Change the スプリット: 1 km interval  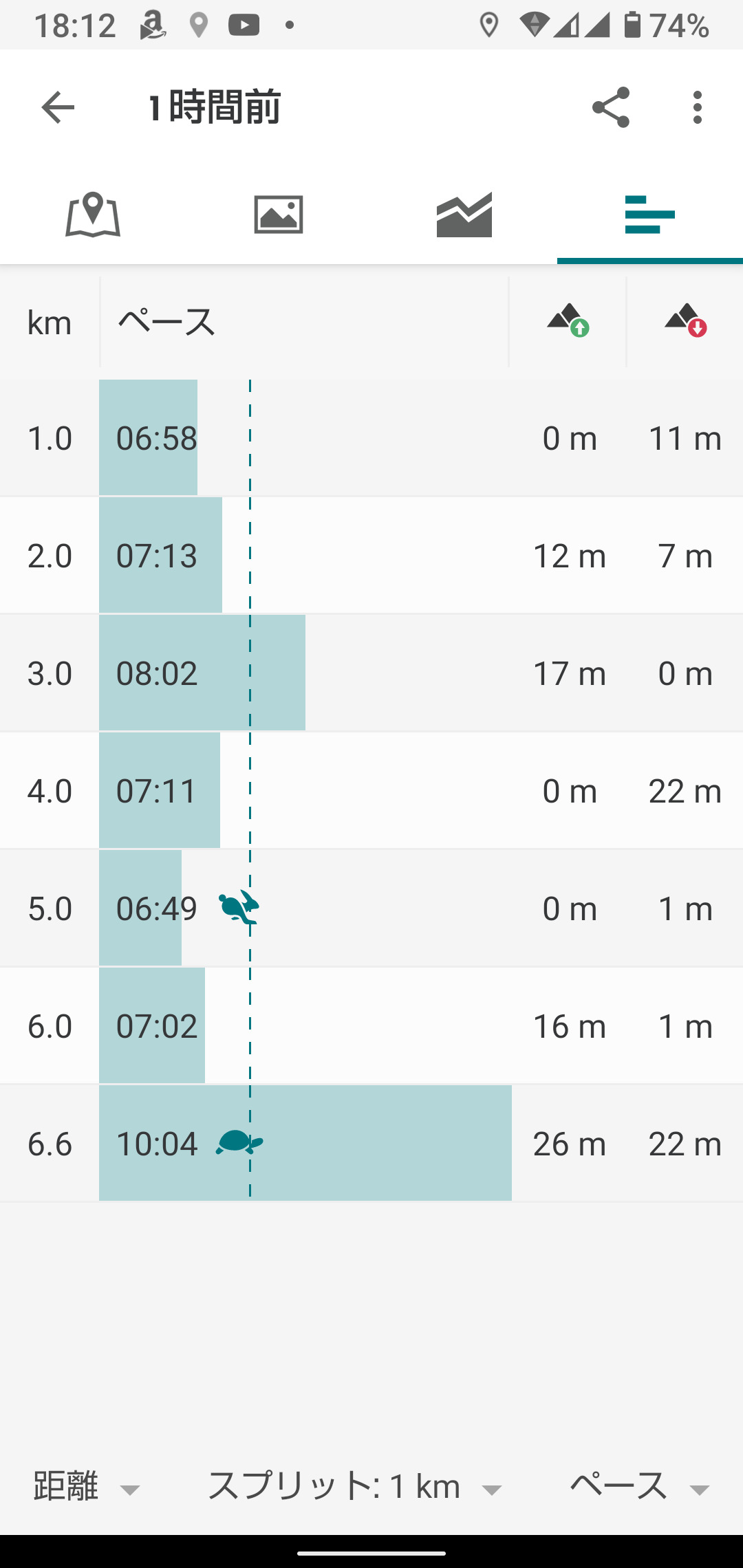pos(354,1487)
